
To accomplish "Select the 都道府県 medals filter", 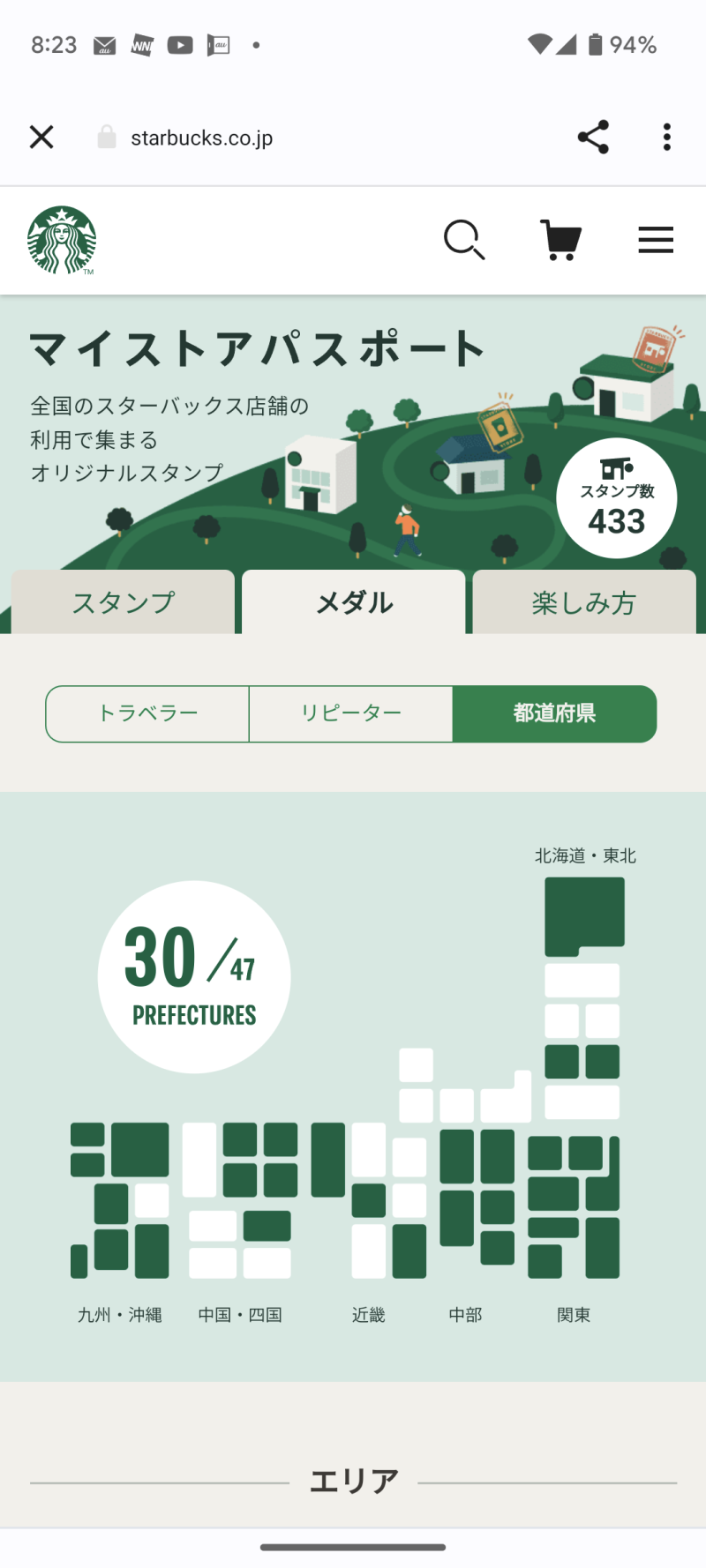I will point(554,713).
